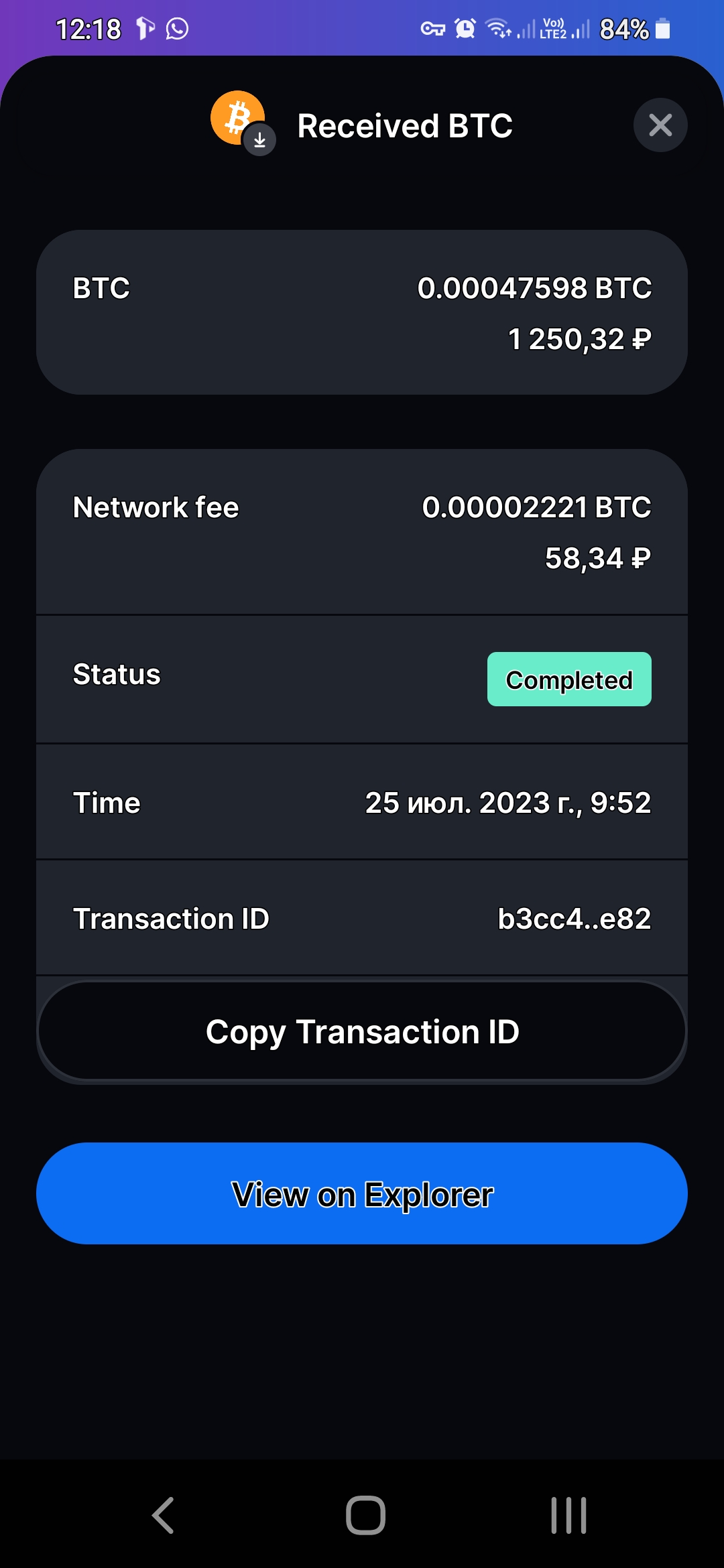Tap the battery indicator icon
The image size is (724, 1568).
(x=662, y=28)
